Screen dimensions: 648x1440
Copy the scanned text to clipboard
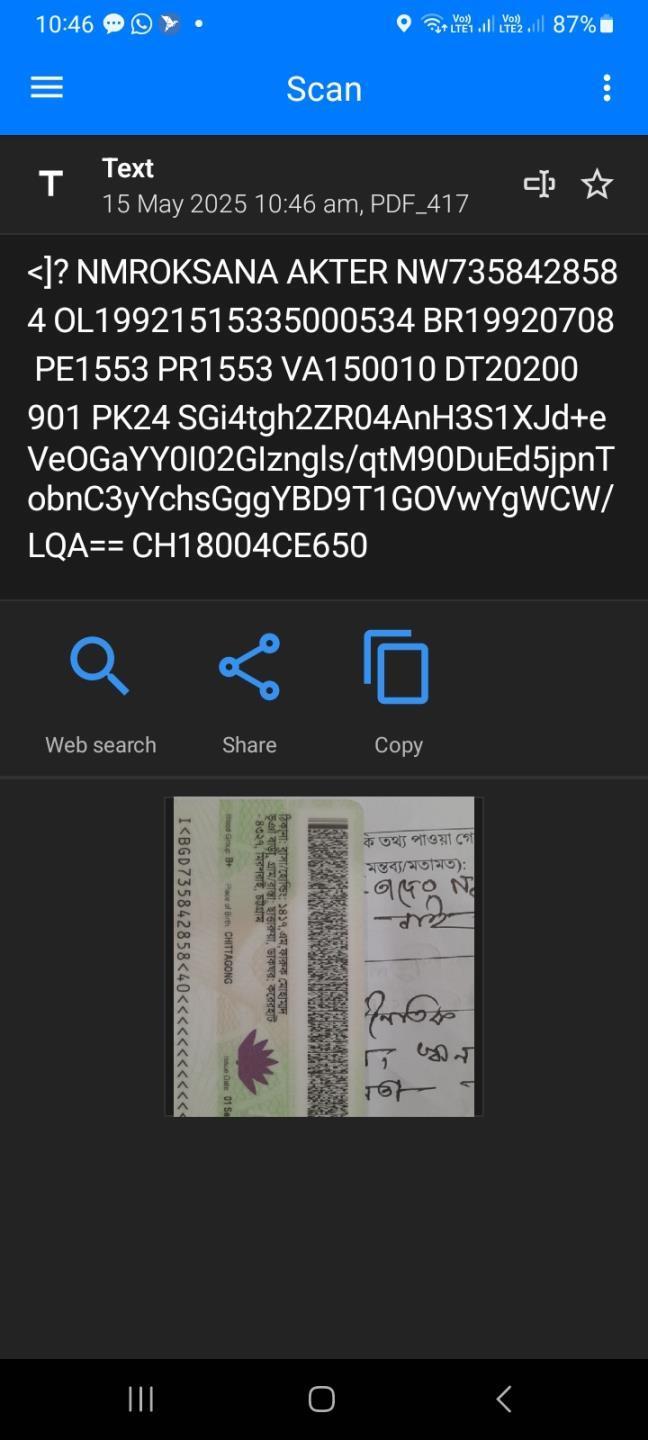398,694
